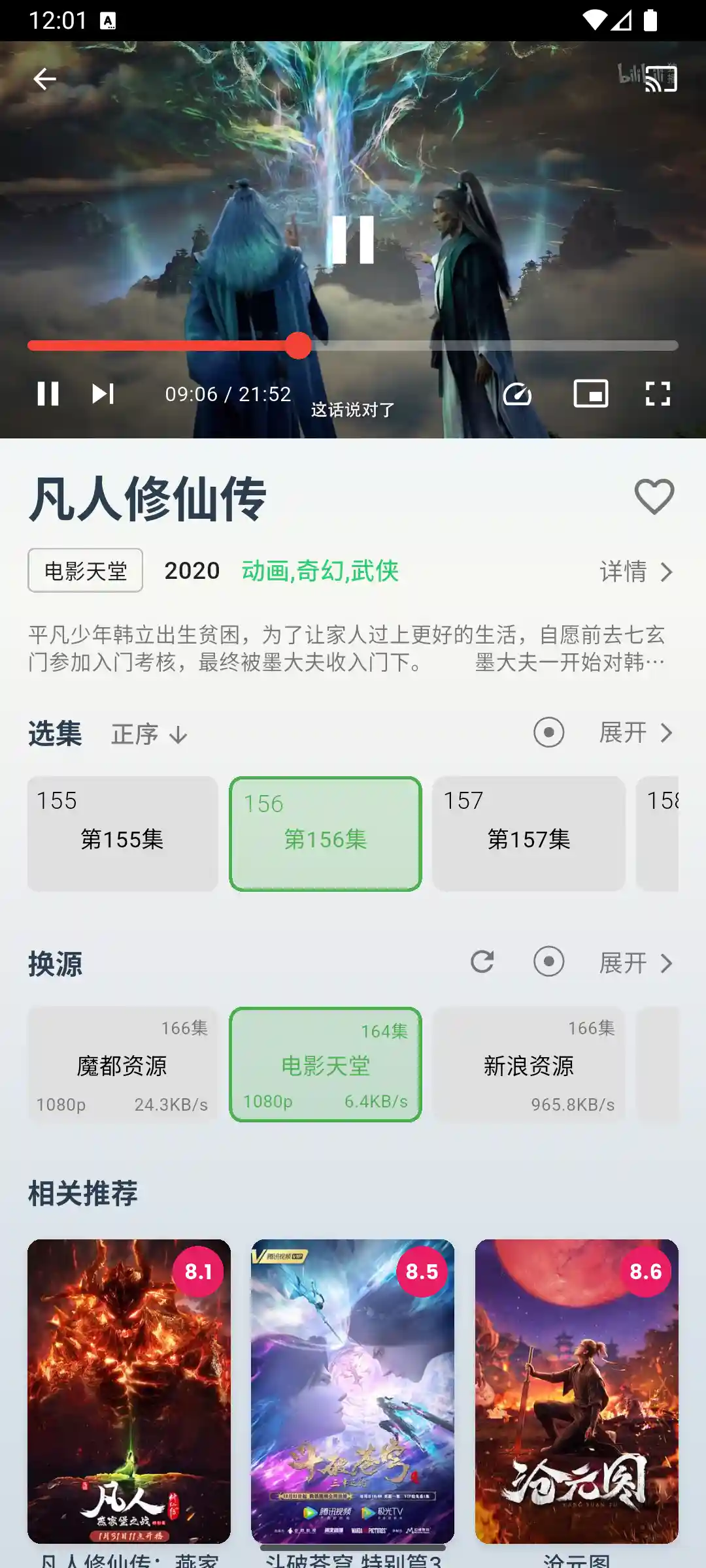The width and height of the screenshot is (706, 1568).
Task: Play episode 第157集
Action: coord(528,834)
